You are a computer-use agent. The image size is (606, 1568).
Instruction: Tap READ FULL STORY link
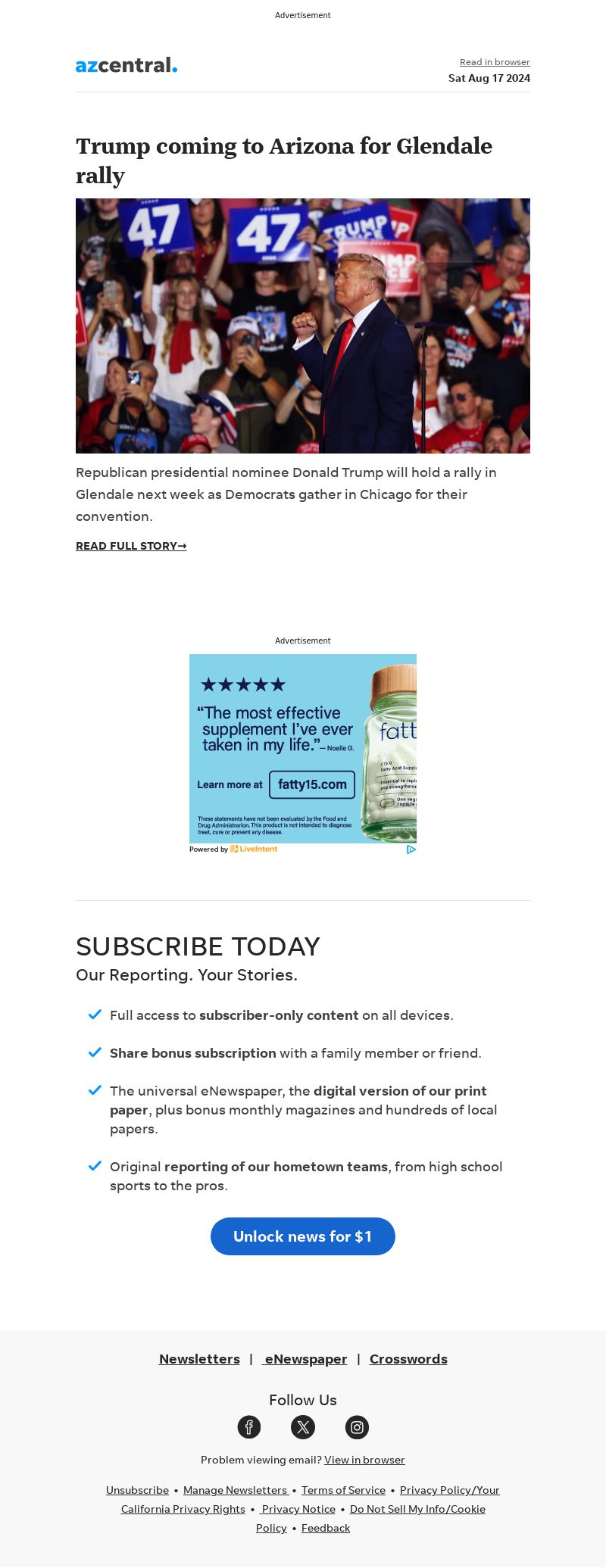[x=131, y=546]
